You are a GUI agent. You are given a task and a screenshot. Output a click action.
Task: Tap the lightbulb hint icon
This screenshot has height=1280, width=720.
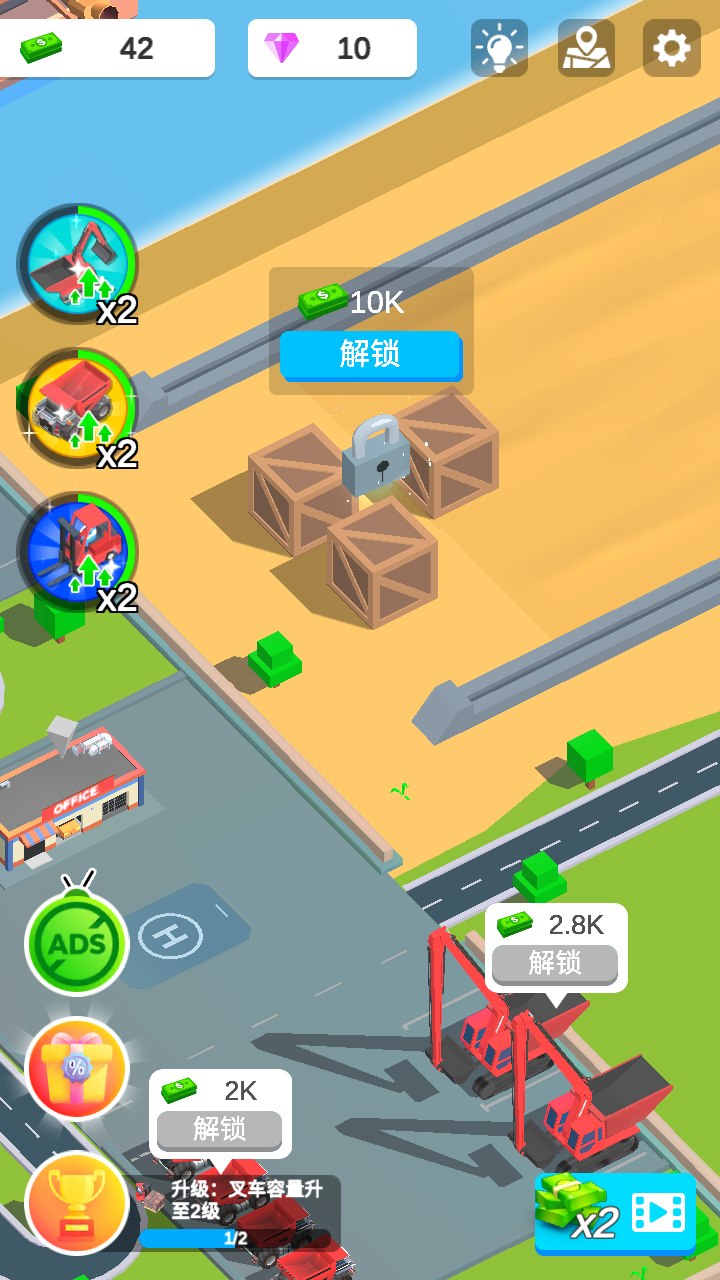pos(499,48)
